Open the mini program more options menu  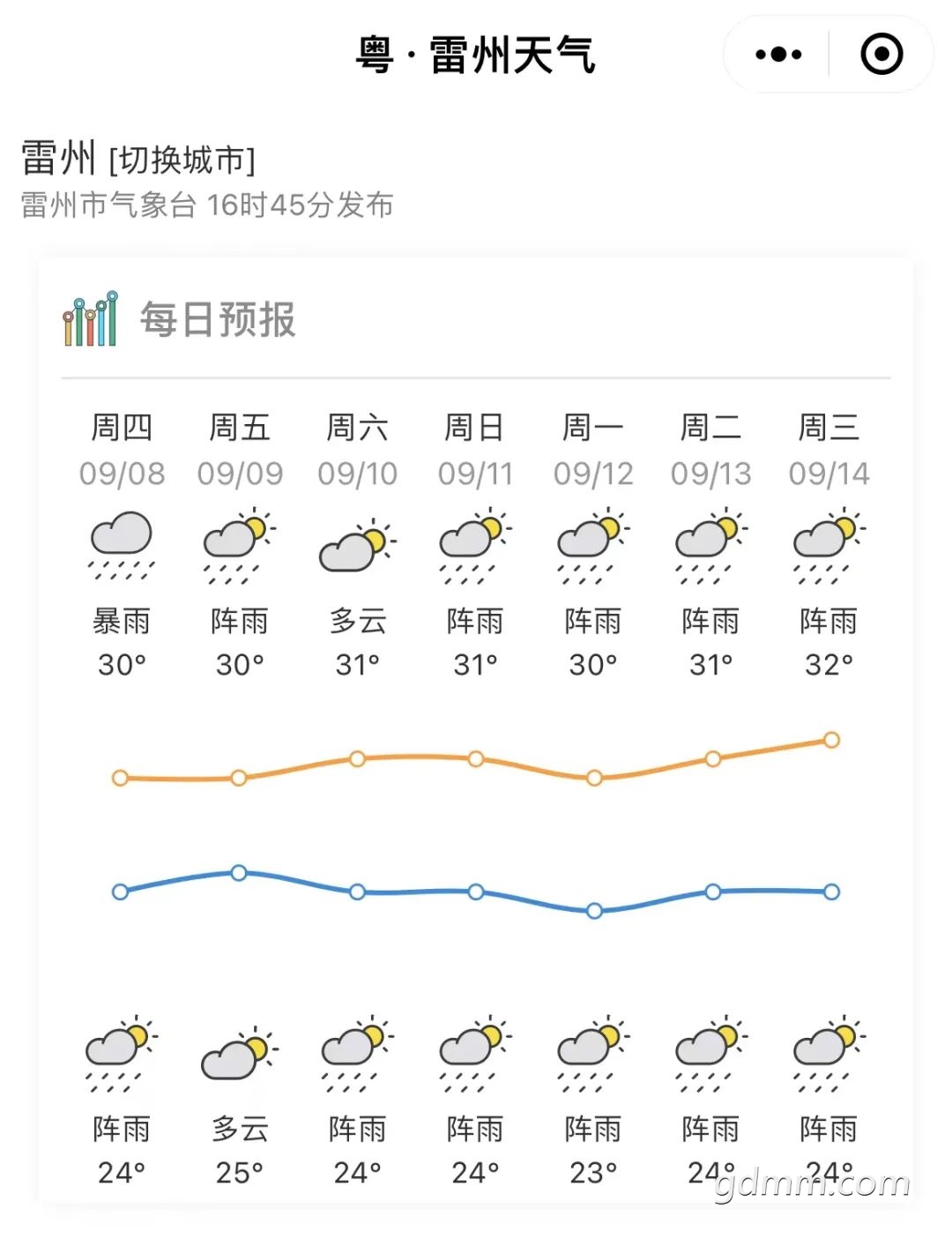778,55
